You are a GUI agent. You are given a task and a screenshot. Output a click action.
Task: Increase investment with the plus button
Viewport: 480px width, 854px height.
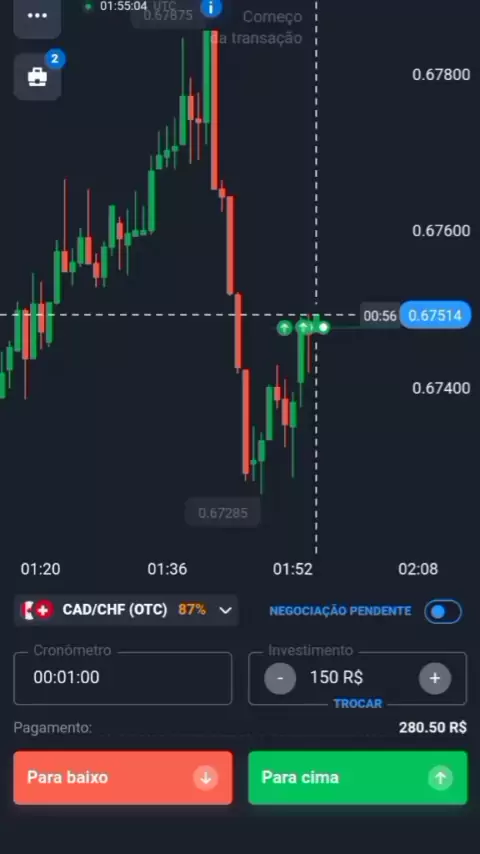point(435,678)
